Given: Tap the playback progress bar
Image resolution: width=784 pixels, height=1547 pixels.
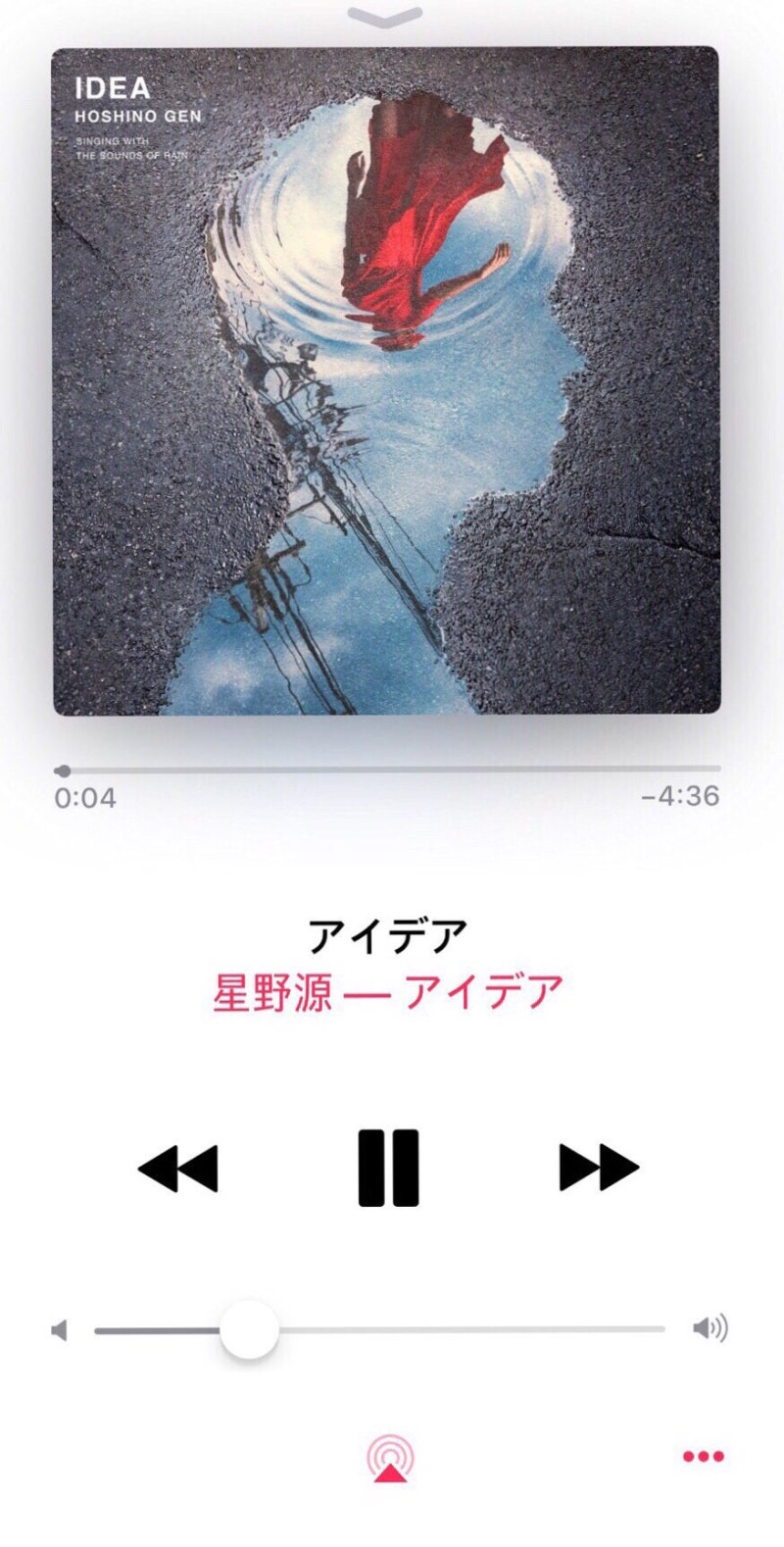Looking at the screenshot, I should pyautogui.click(x=387, y=770).
